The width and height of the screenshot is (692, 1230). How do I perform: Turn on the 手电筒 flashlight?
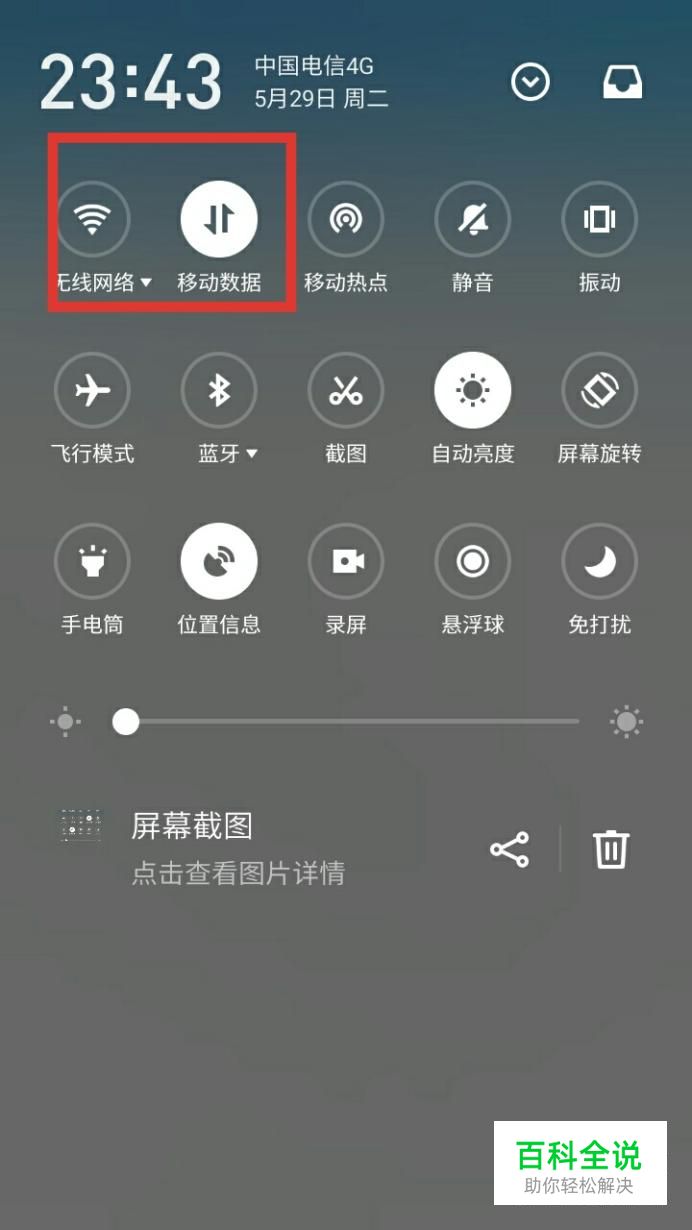tap(92, 561)
